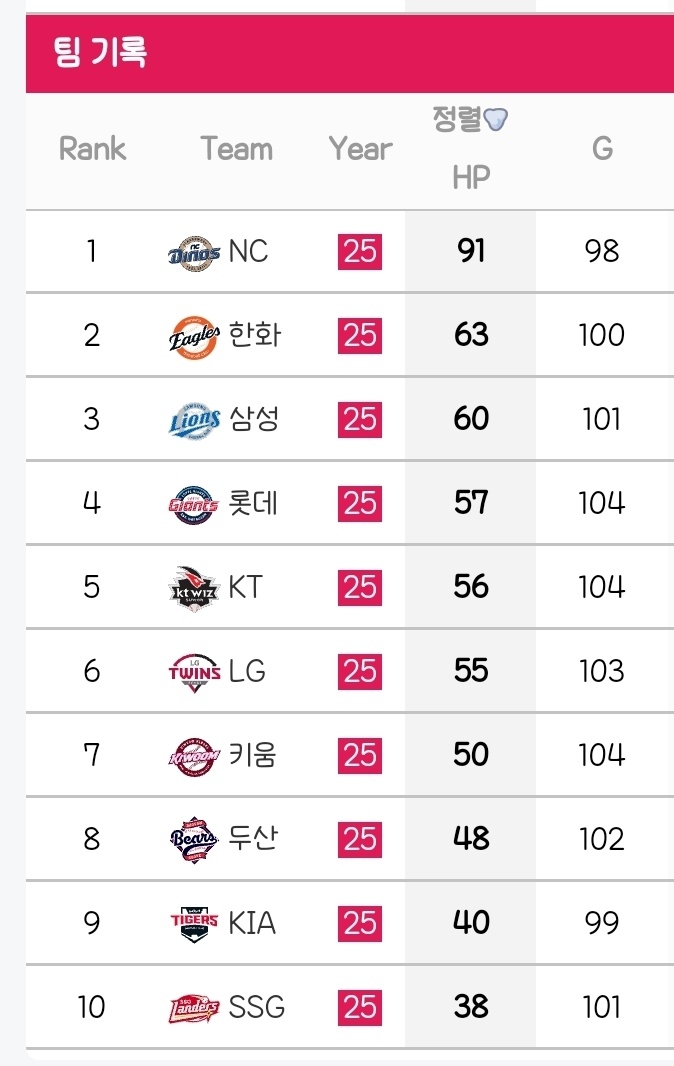The height and width of the screenshot is (1066, 674).
Task: Open the SSG team link
Action: click(256, 1007)
